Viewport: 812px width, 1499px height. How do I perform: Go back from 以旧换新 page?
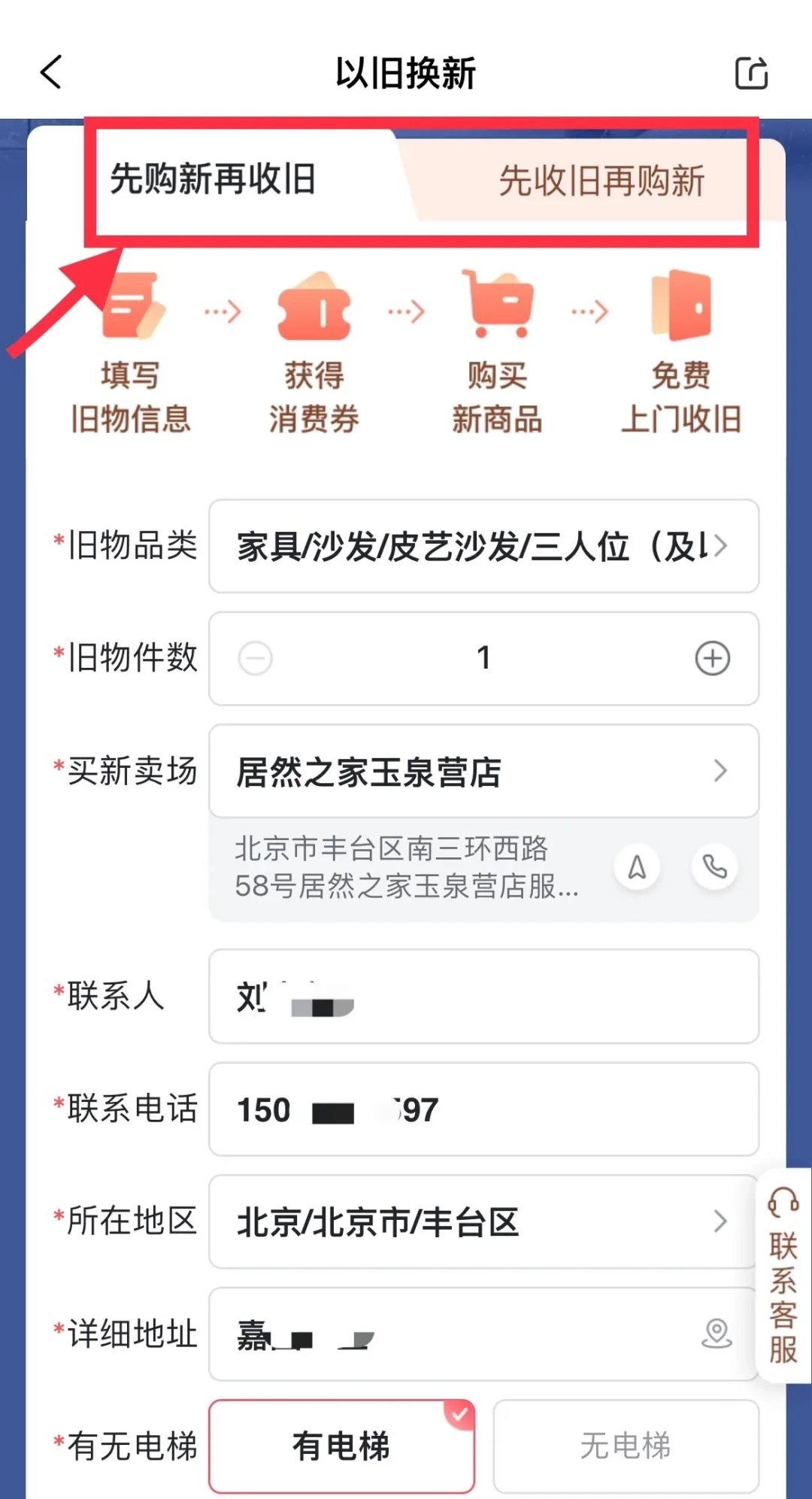click(x=51, y=73)
